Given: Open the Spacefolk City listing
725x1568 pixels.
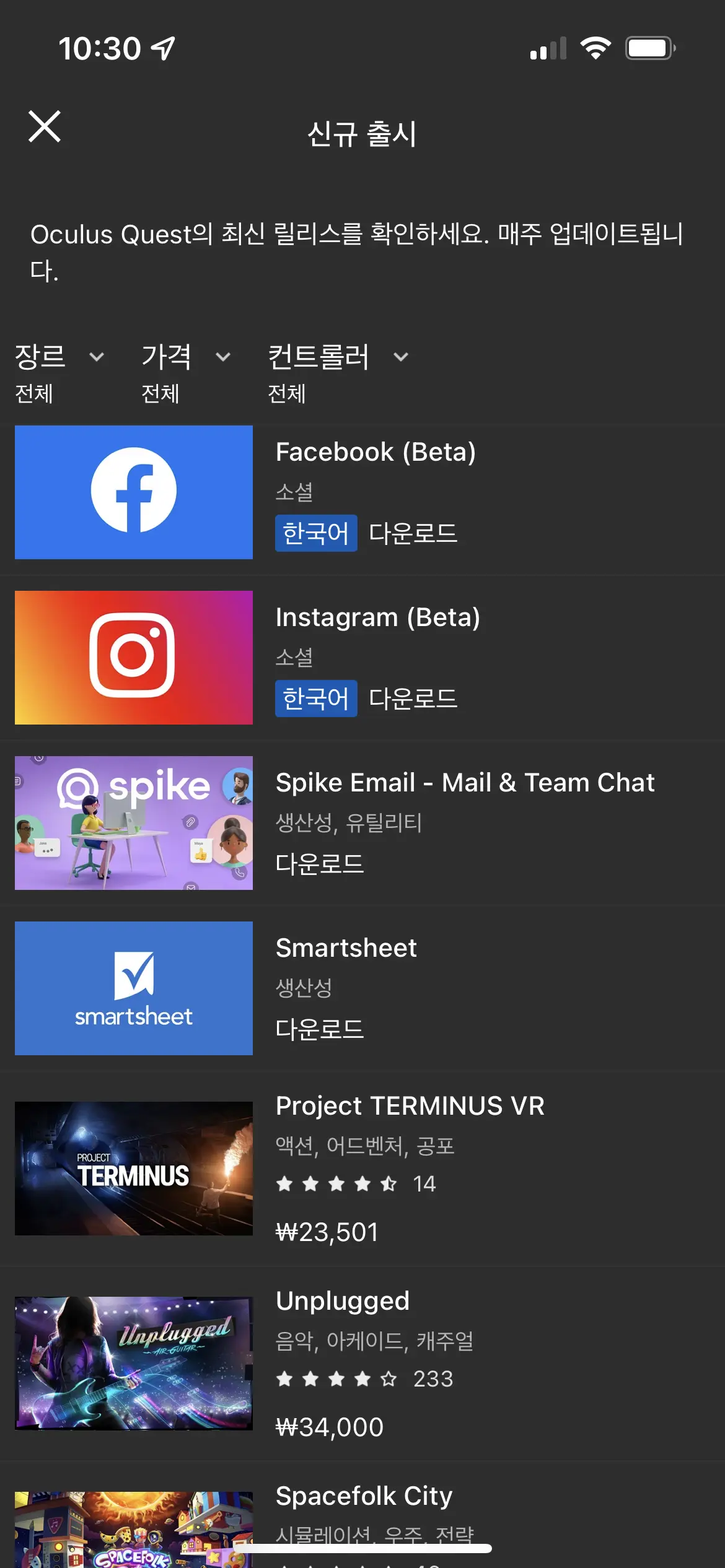Looking at the screenshot, I should point(364,1497).
